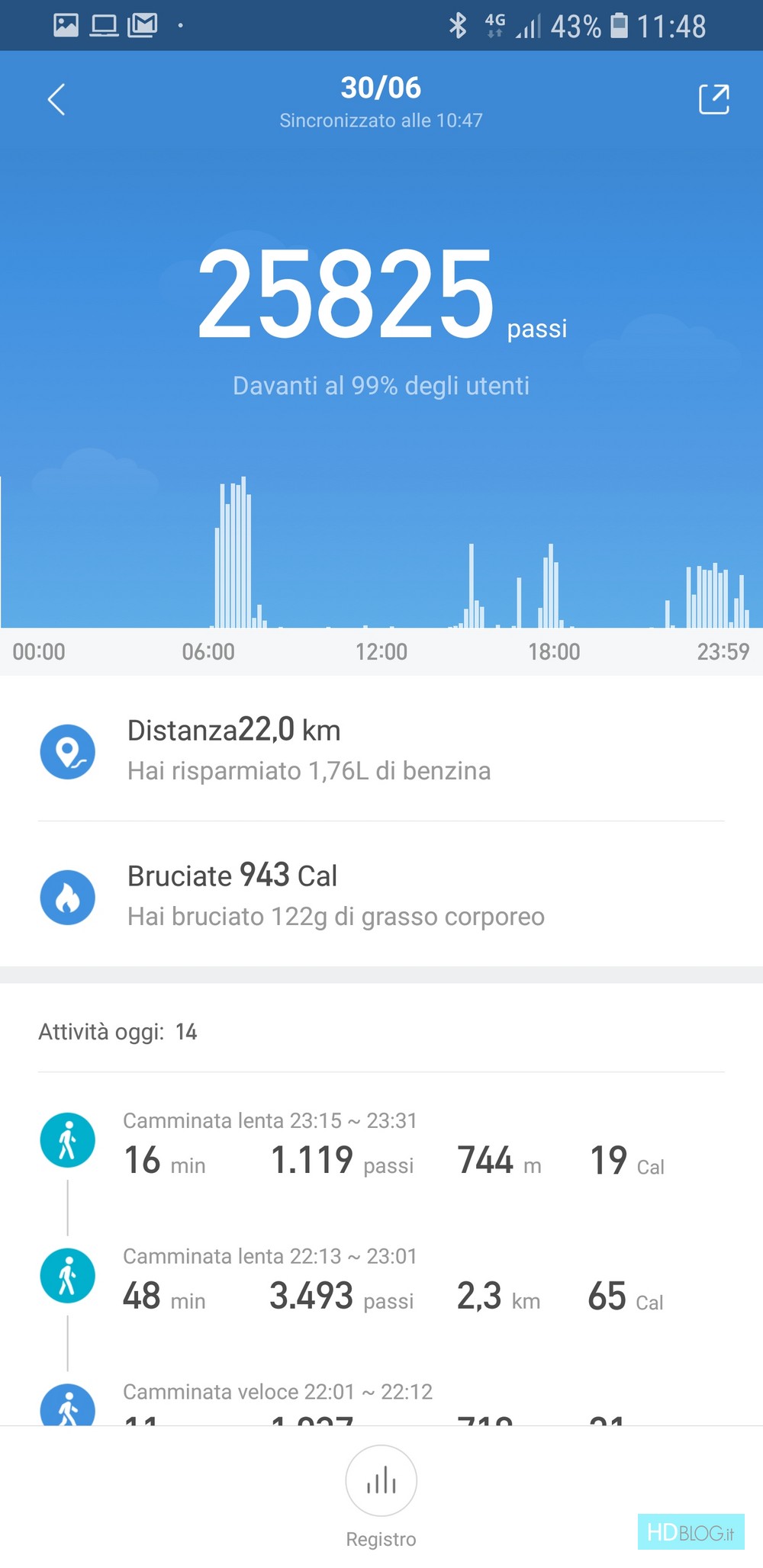Share the 30/06 step summary
The width and height of the screenshot is (763, 1568).
click(x=713, y=99)
